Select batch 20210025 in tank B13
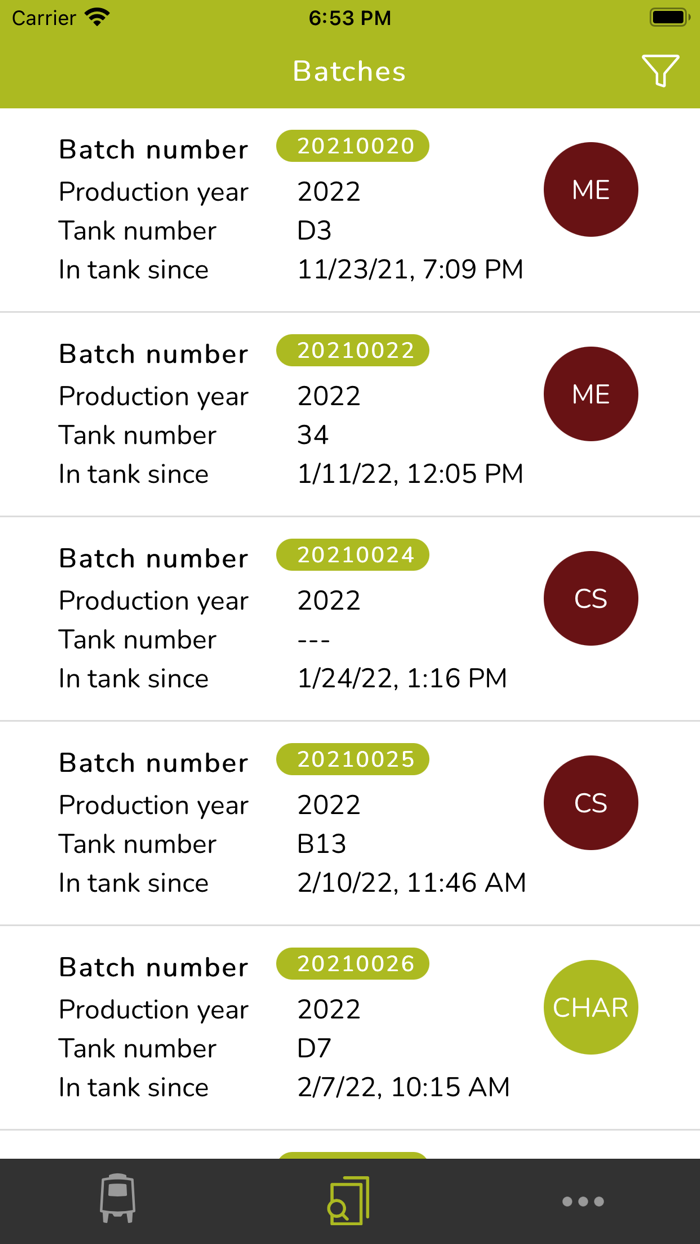Image resolution: width=700 pixels, height=1244 pixels. click(350, 823)
